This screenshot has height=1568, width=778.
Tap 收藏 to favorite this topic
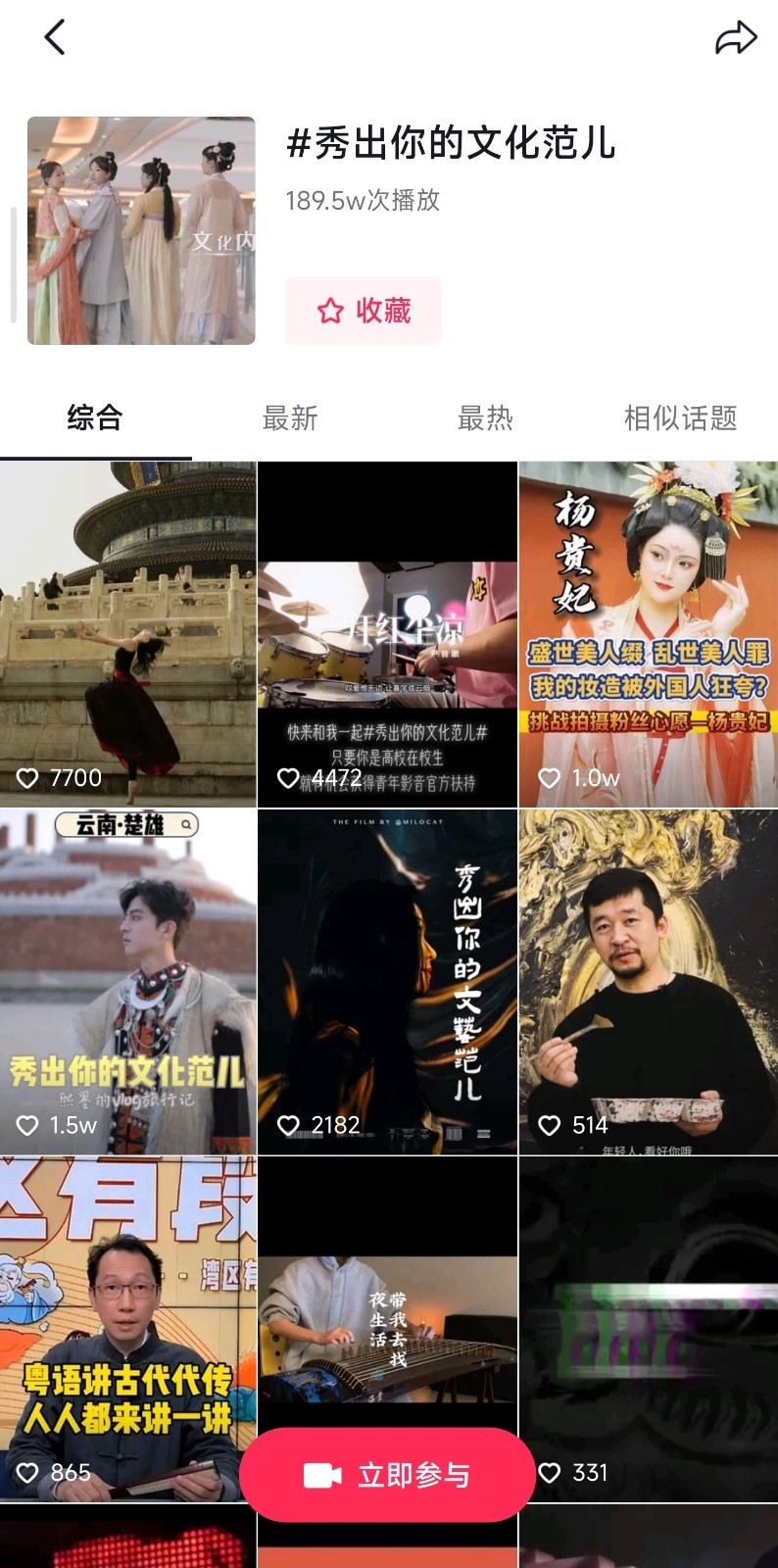click(x=364, y=311)
